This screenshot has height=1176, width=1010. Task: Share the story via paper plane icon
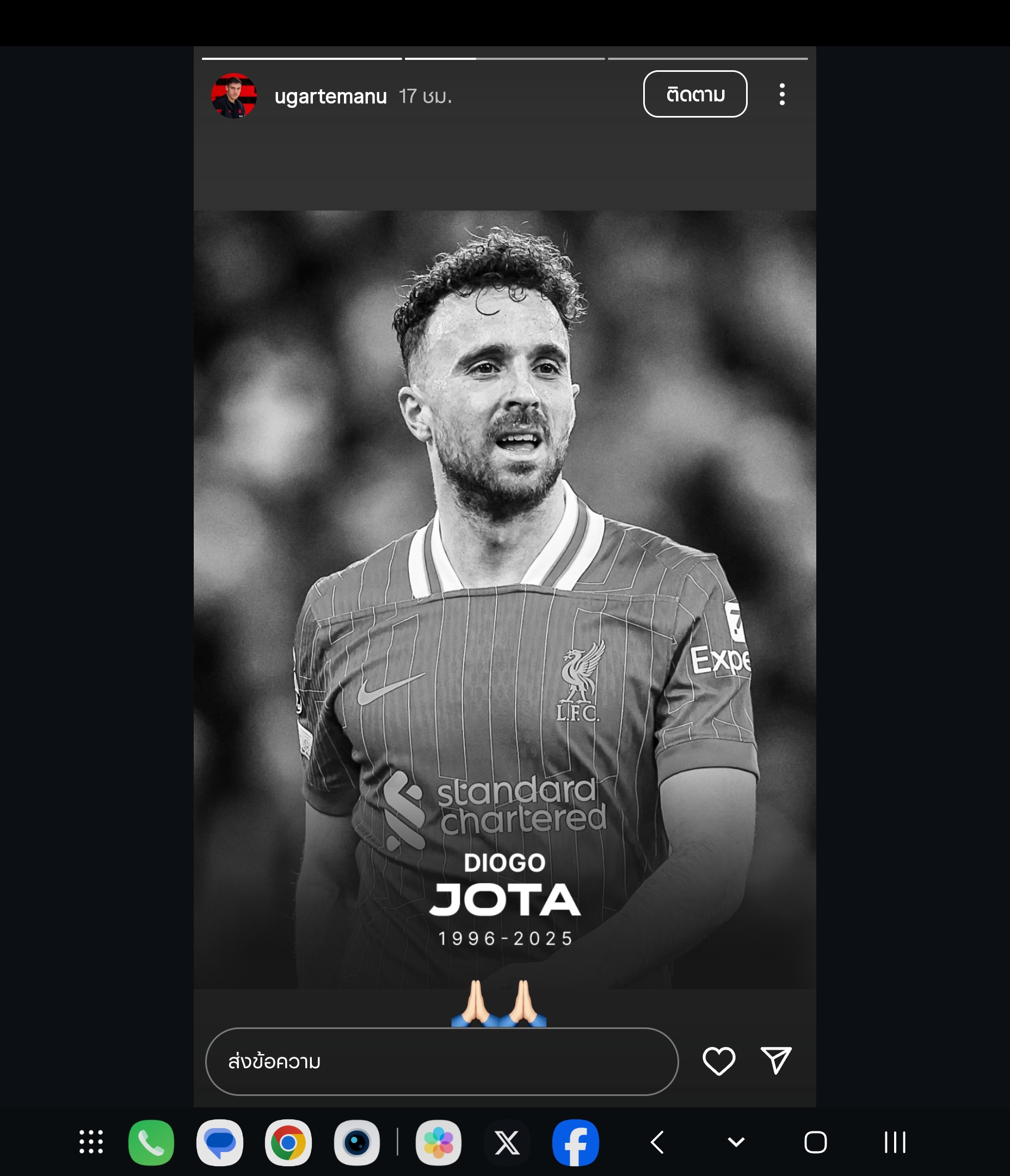click(x=775, y=1060)
